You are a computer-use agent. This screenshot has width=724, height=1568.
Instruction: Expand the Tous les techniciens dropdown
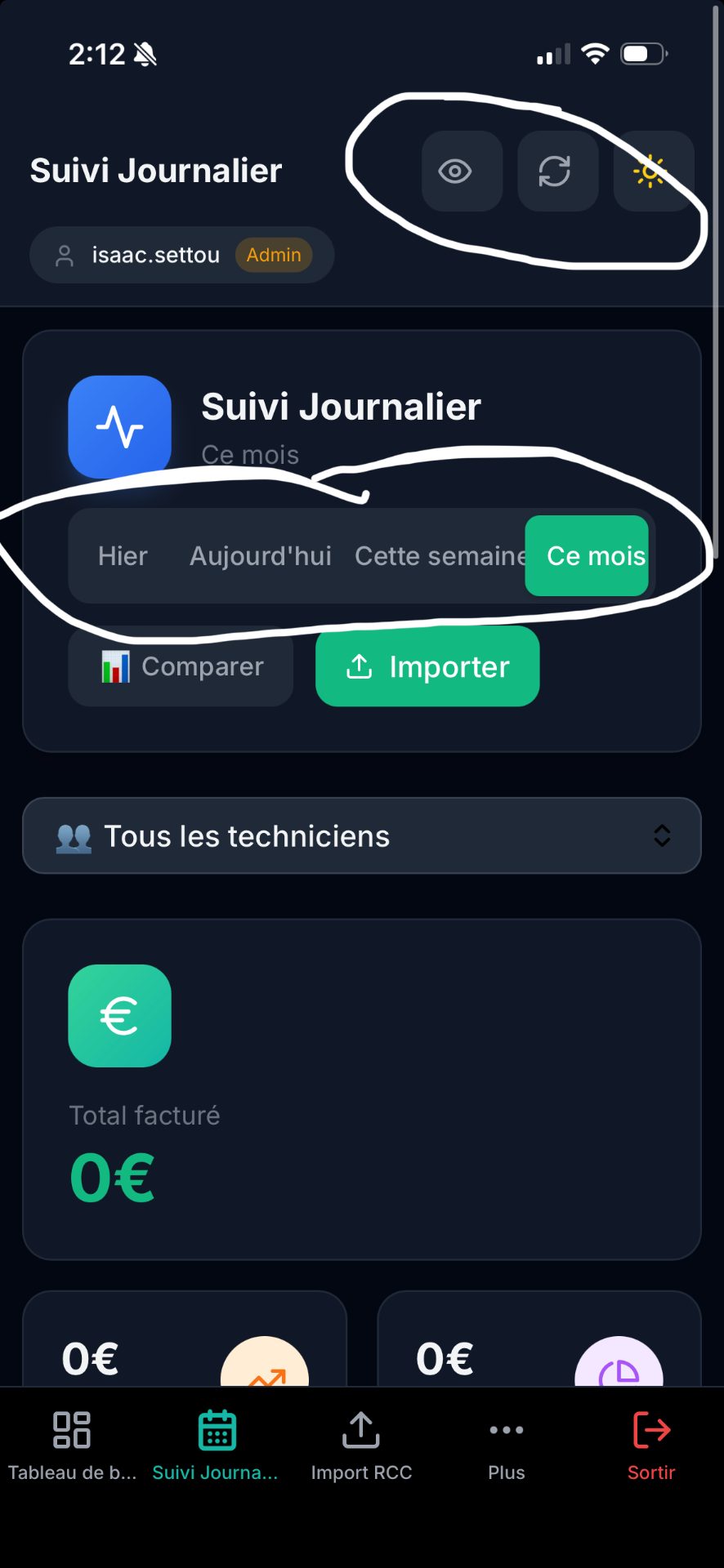361,835
